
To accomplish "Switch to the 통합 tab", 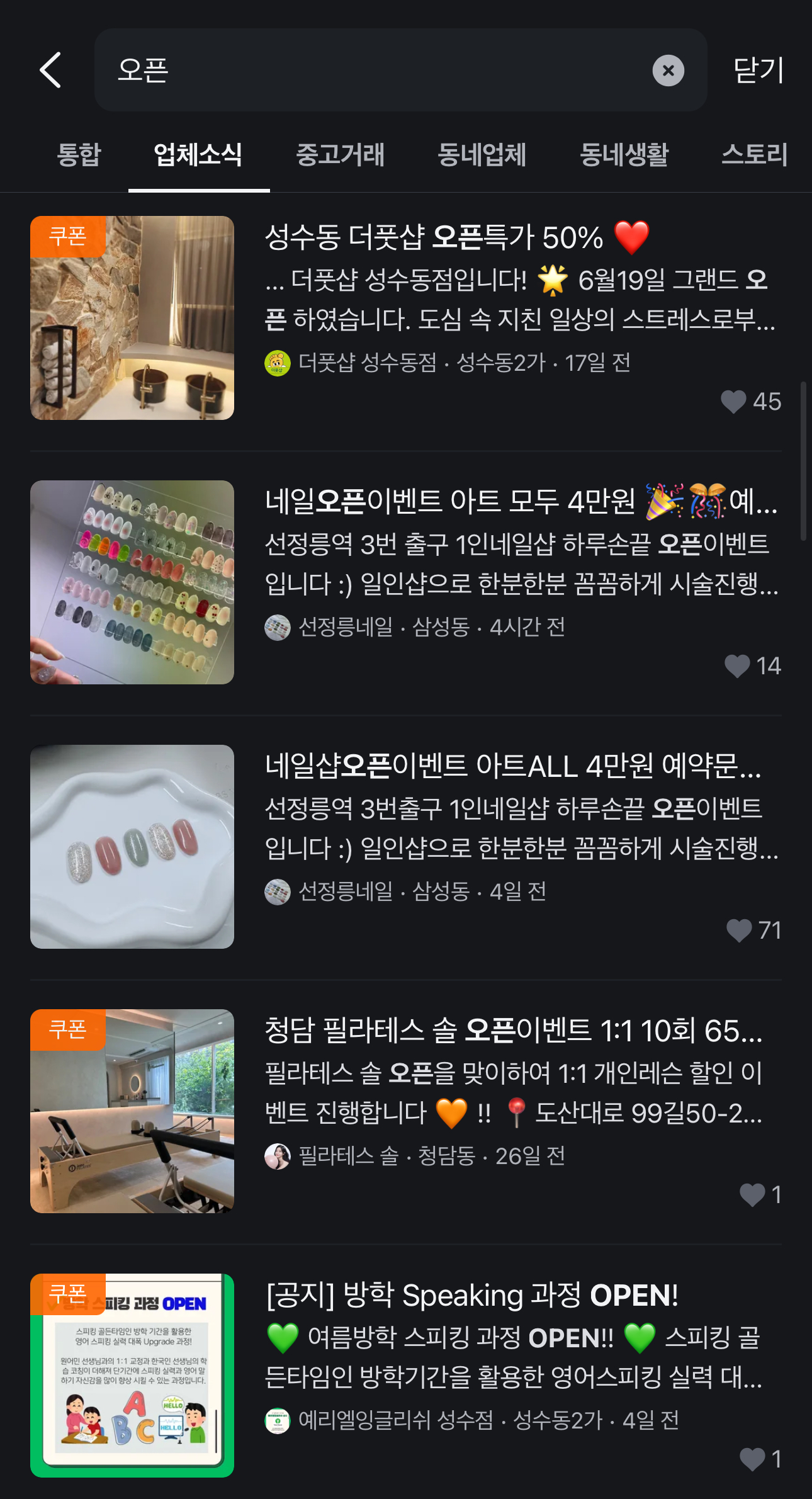I will (x=79, y=155).
